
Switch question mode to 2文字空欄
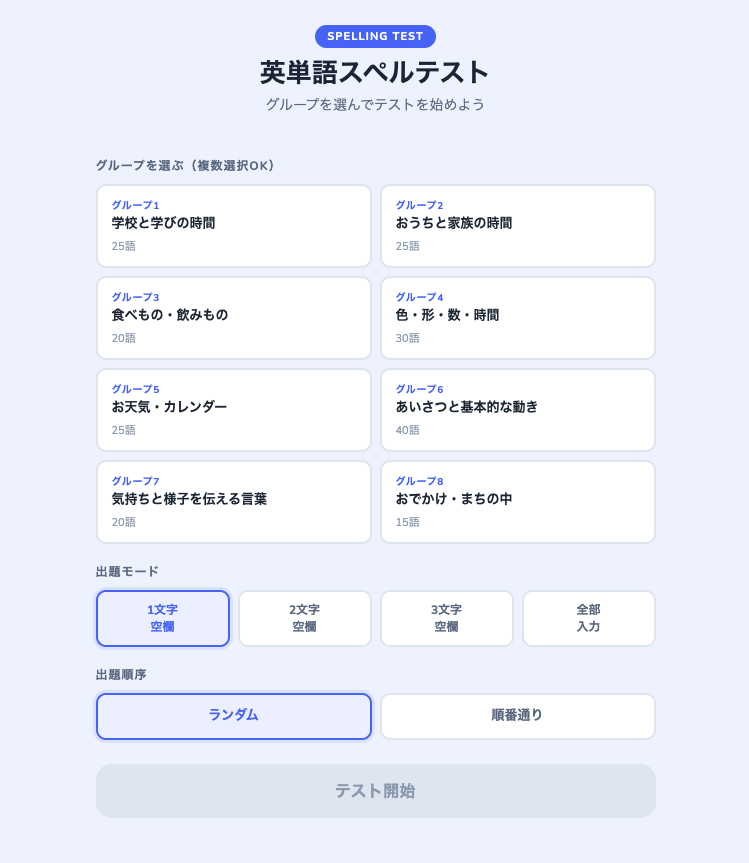305,618
